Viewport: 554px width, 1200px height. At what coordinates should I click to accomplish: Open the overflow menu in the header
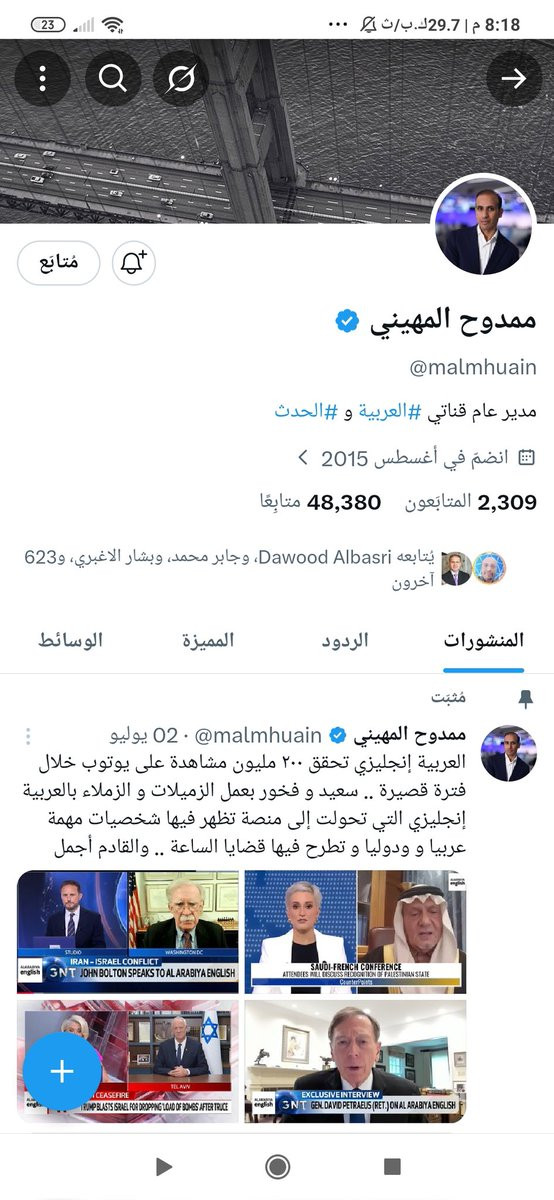42,78
